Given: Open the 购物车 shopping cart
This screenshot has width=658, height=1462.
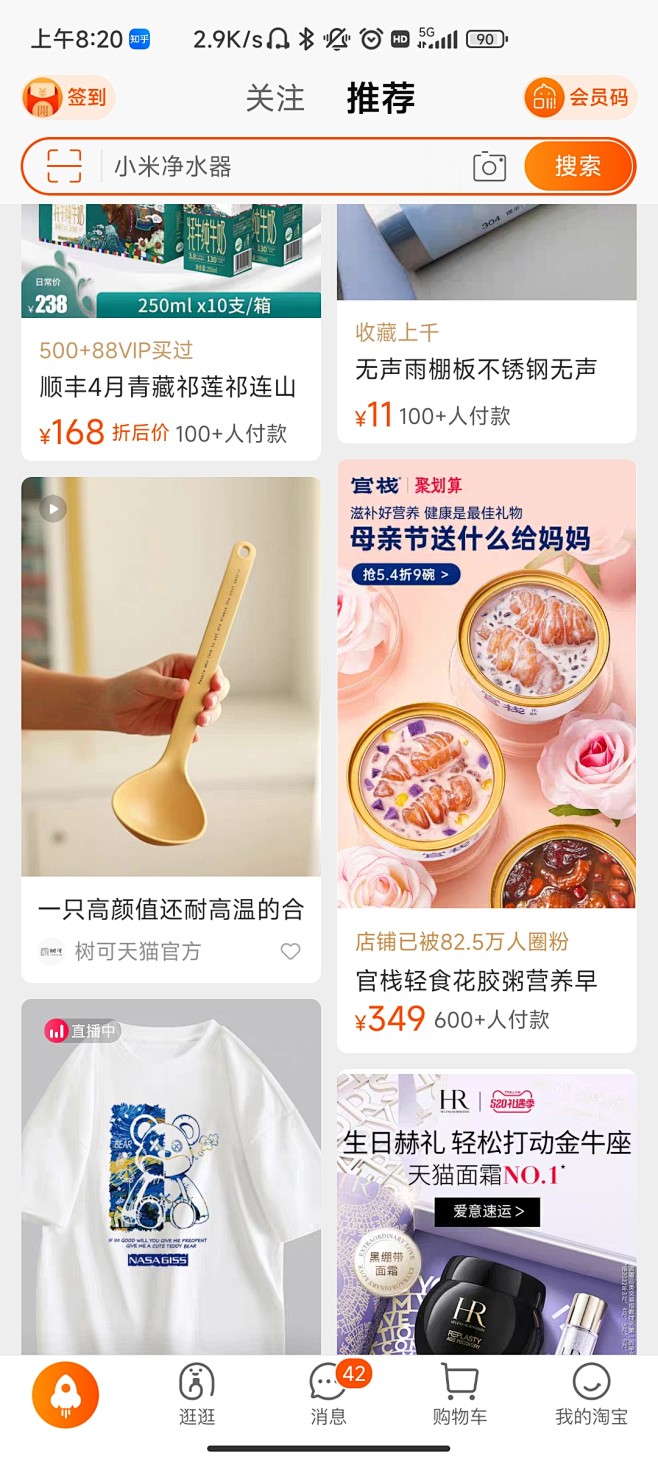Looking at the screenshot, I should tap(459, 1394).
